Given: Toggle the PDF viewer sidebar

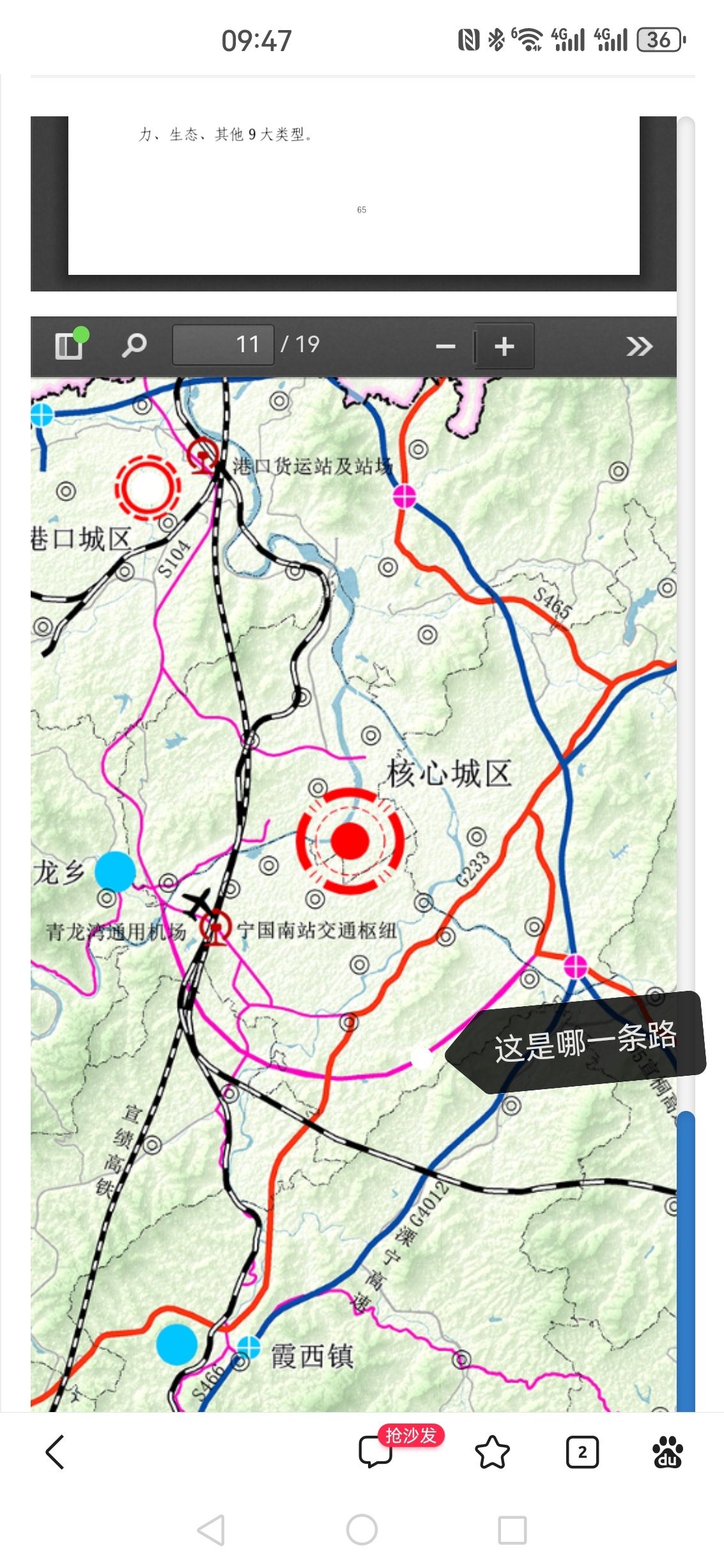Looking at the screenshot, I should 69,346.
